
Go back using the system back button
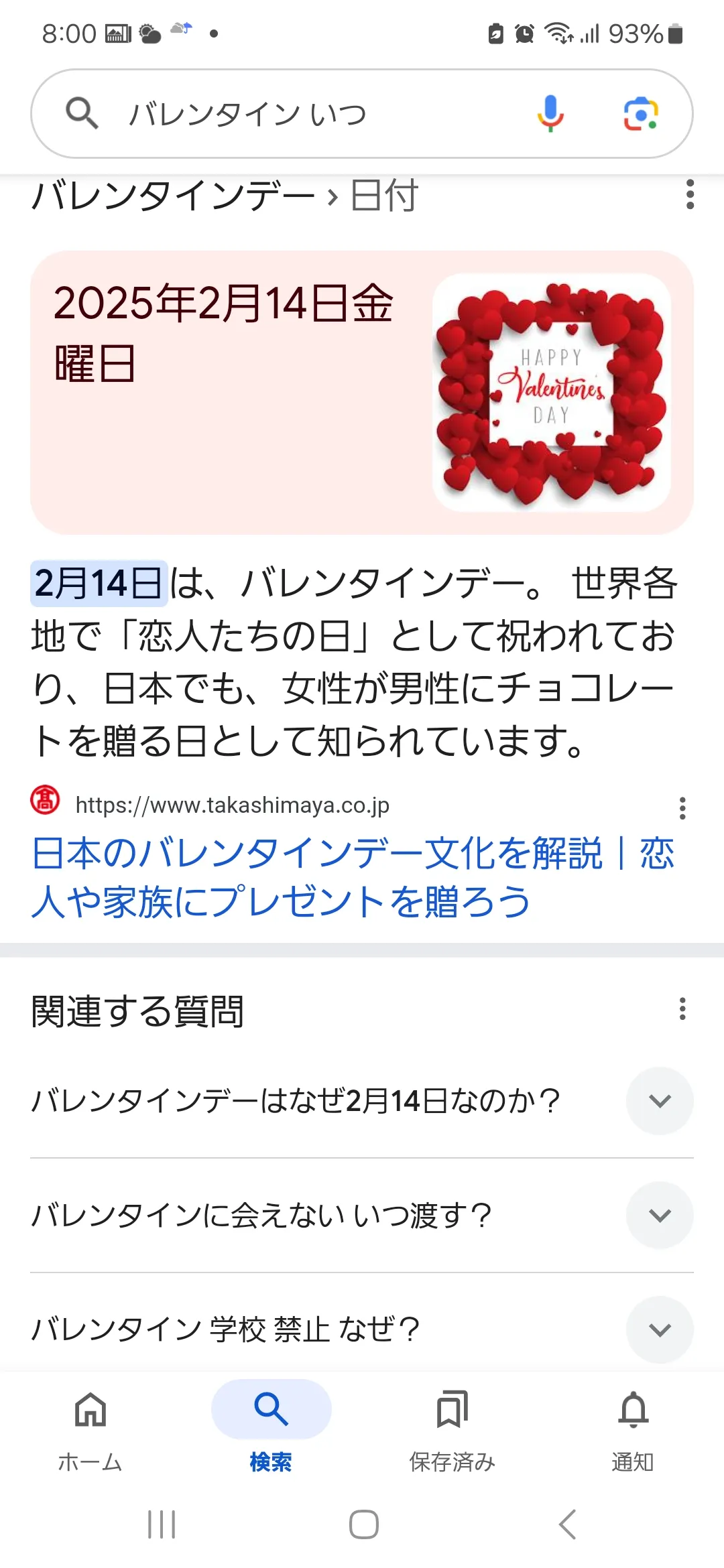(x=567, y=1525)
